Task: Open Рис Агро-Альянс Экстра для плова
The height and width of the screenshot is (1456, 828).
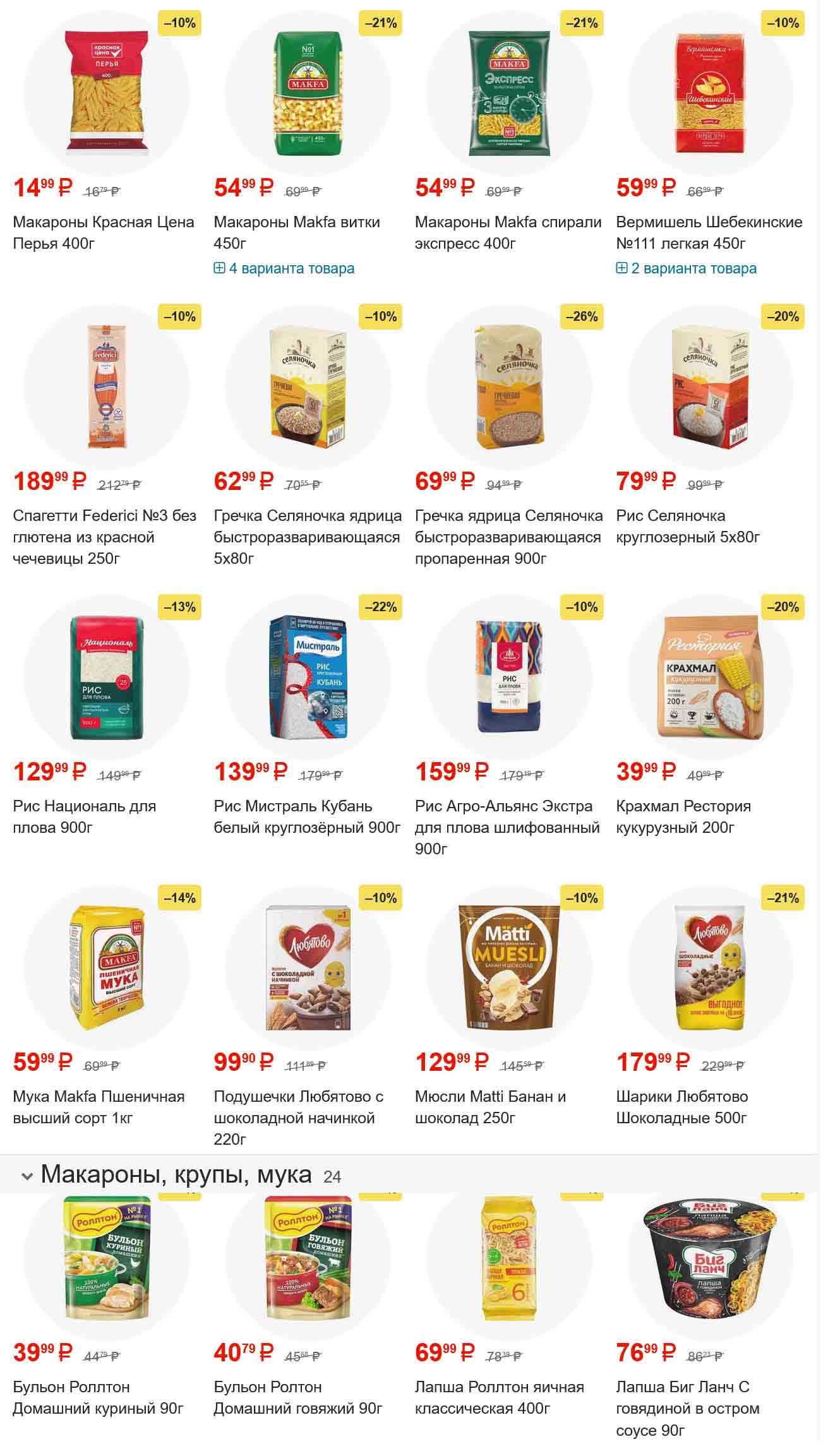Action: [507, 826]
